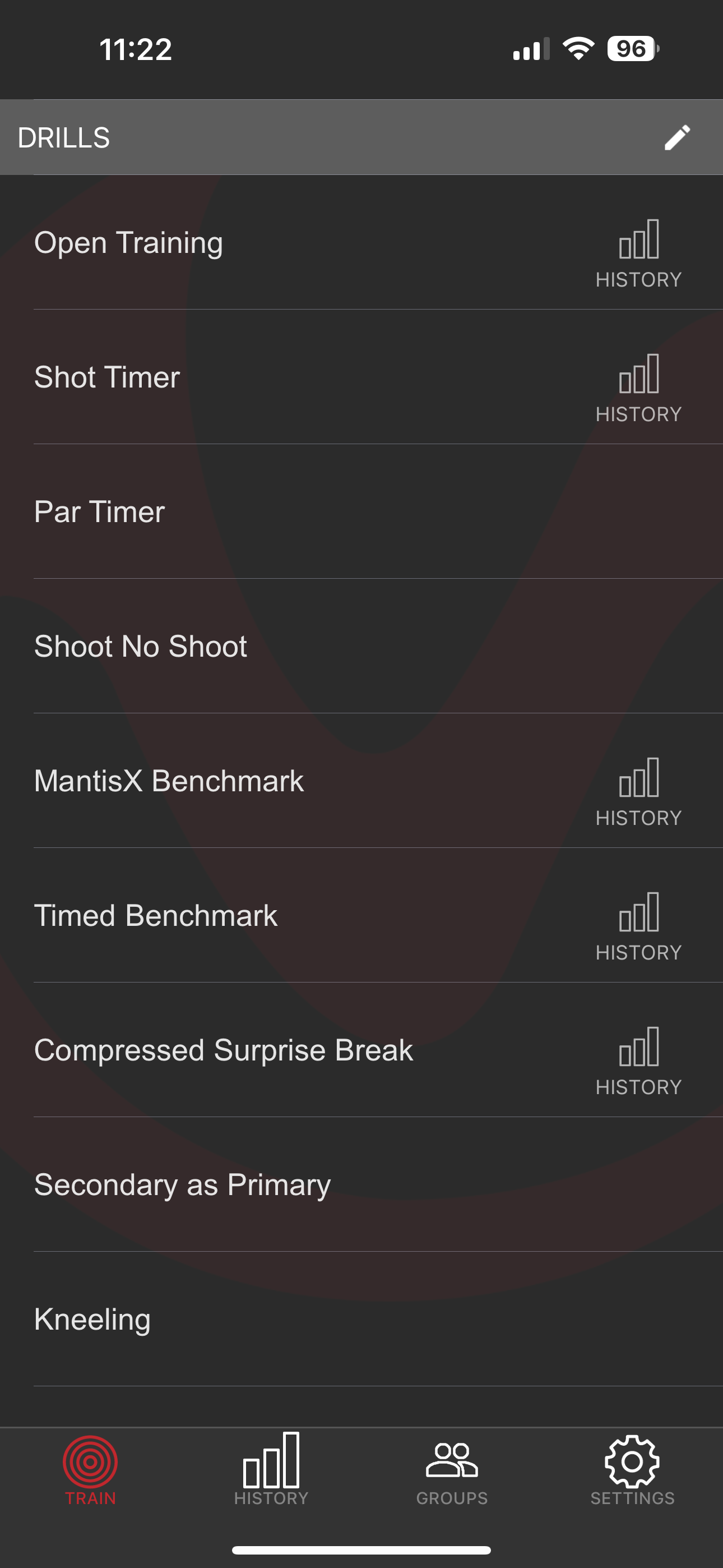Open the Settings tab
The height and width of the screenshot is (1568, 723).
(x=632, y=1469)
